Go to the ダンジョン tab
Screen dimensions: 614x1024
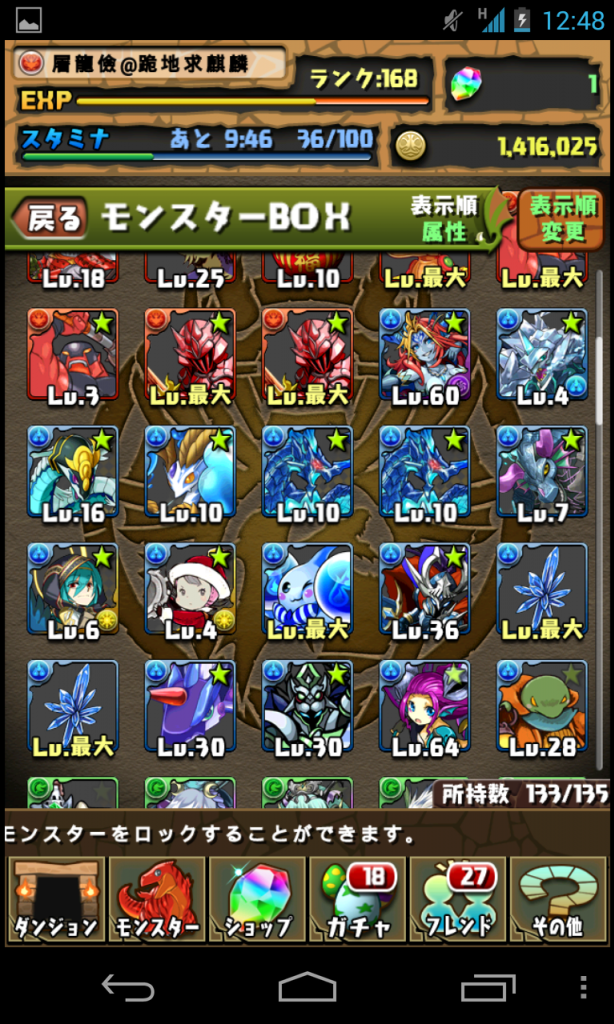[56, 900]
